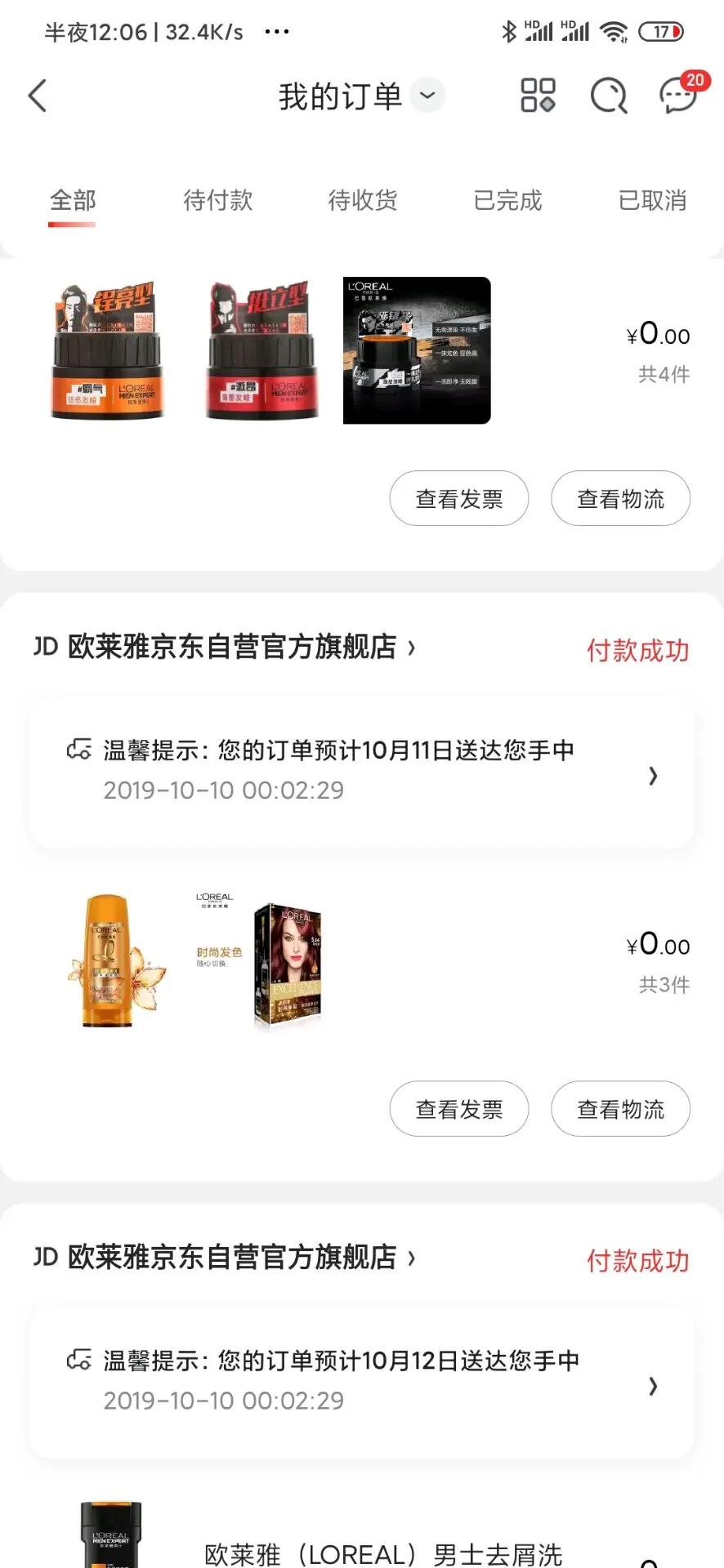Tap 查看物流 on the second order
This screenshot has height=1568, width=724.
click(x=620, y=1108)
